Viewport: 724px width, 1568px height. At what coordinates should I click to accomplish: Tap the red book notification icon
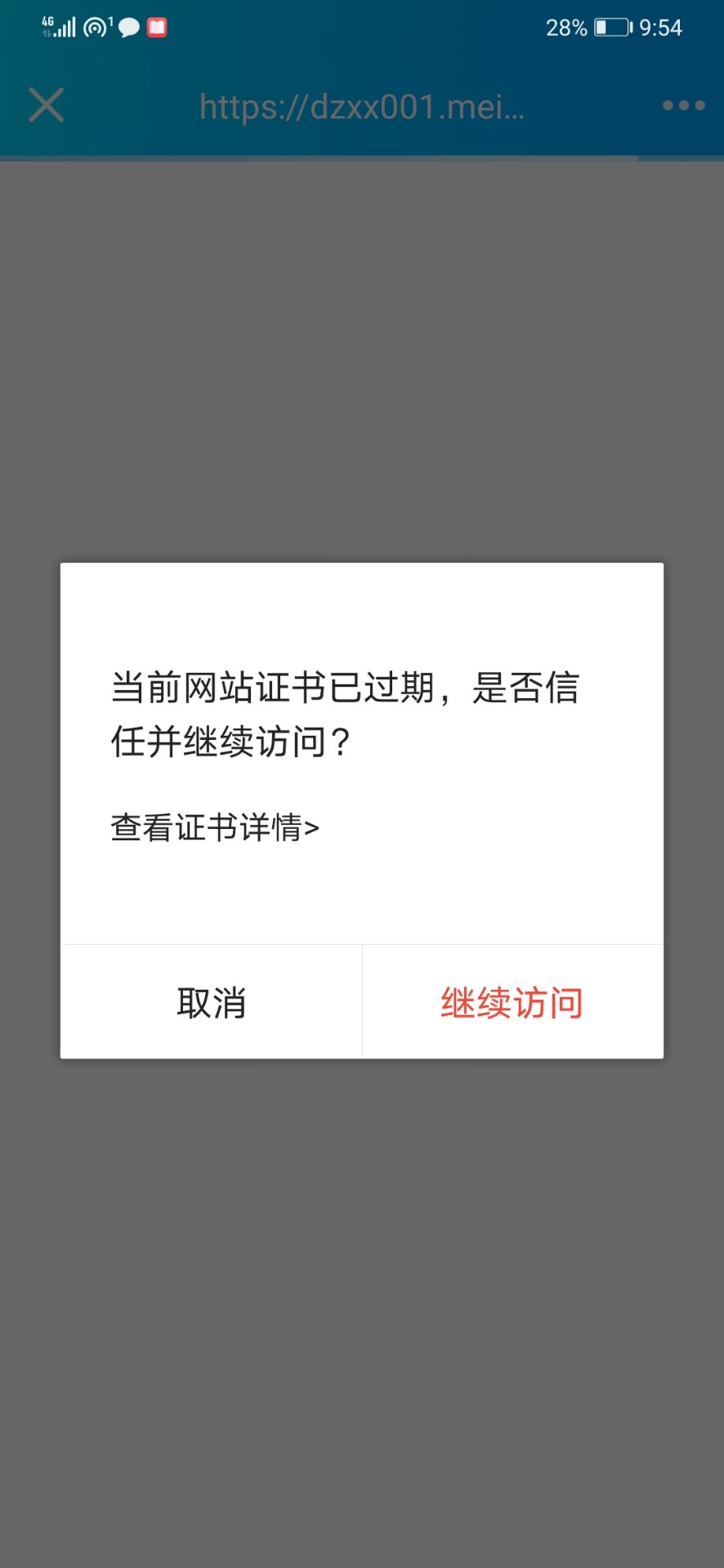click(158, 27)
